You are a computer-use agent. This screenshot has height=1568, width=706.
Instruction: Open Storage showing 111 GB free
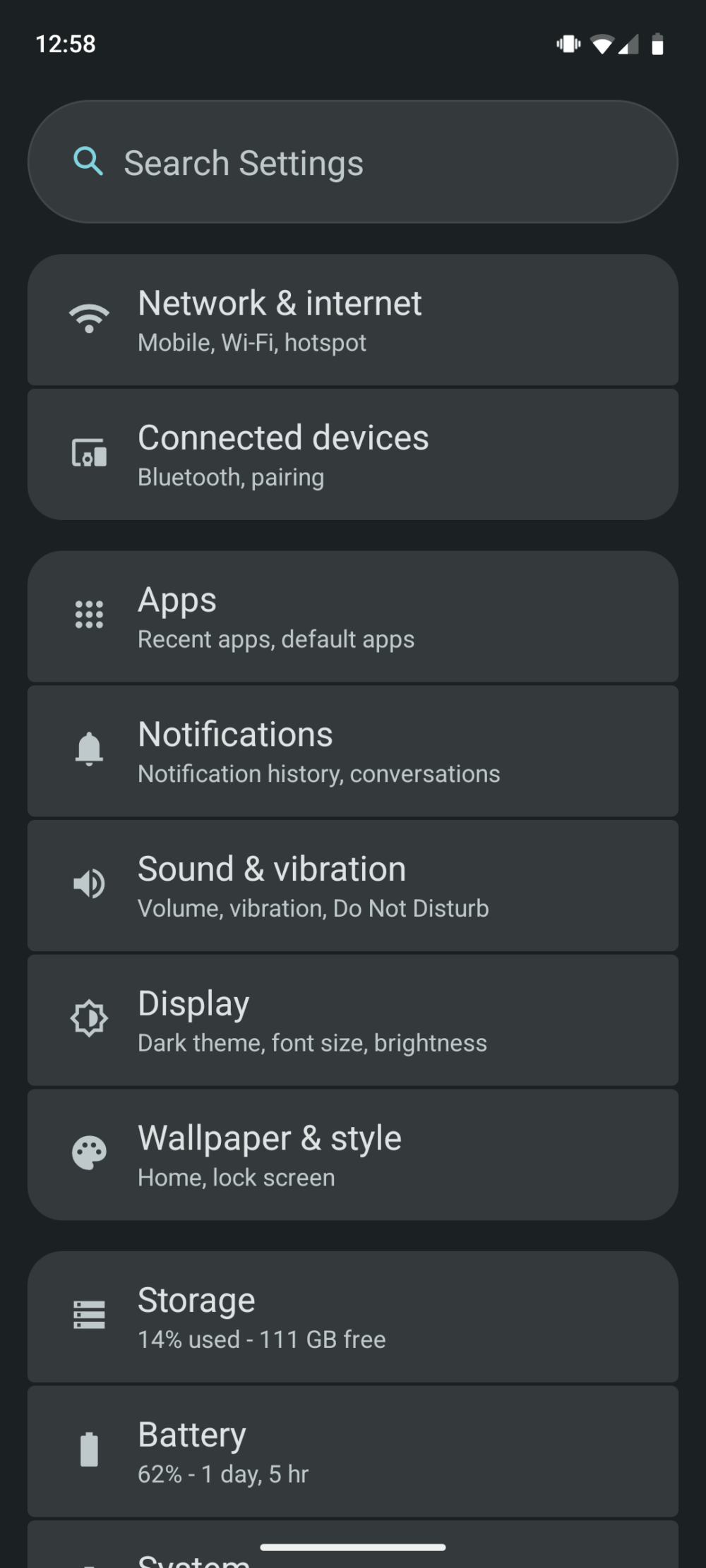[x=353, y=1316]
